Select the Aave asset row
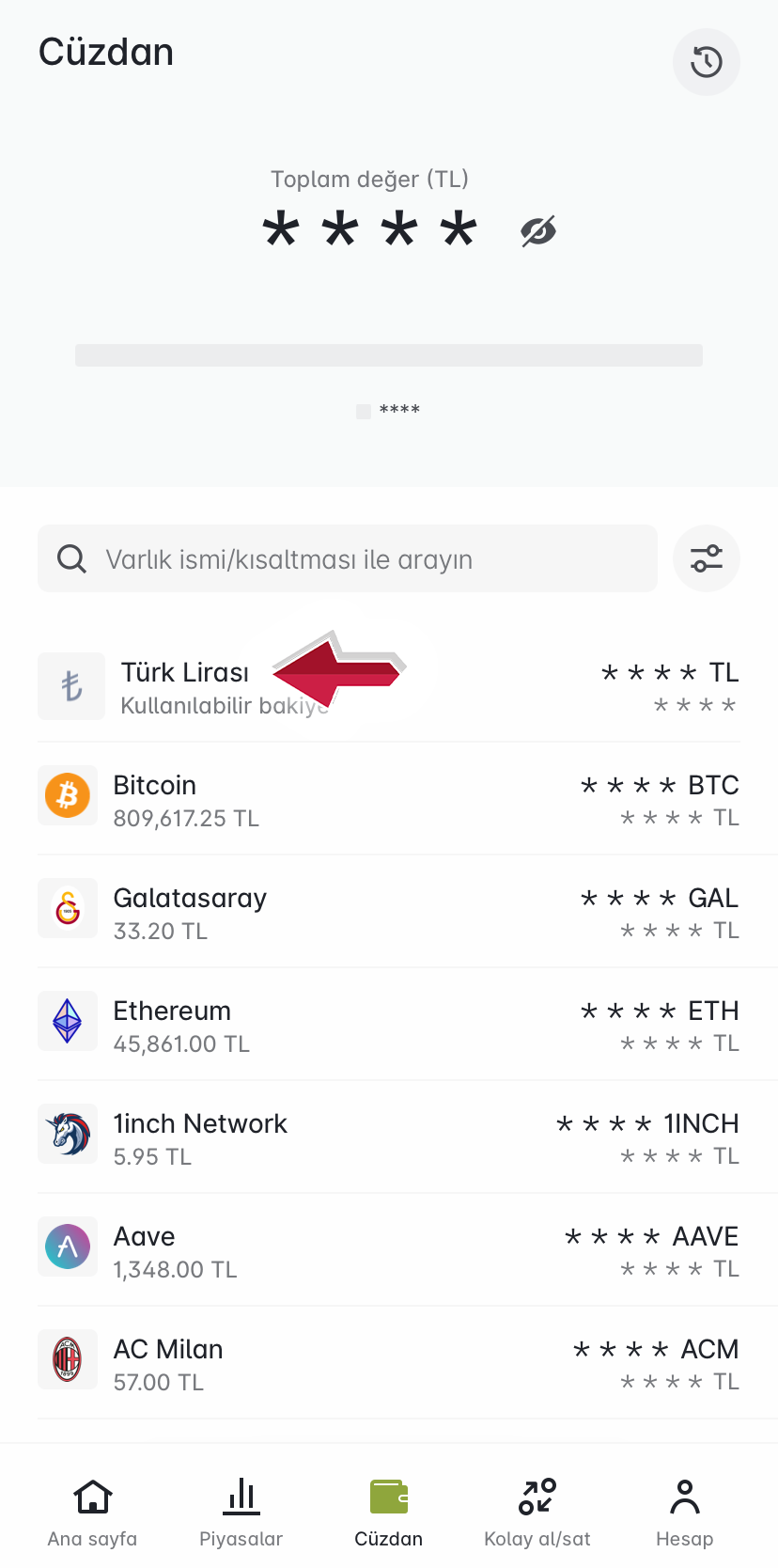The width and height of the screenshot is (778, 1568). point(389,1250)
